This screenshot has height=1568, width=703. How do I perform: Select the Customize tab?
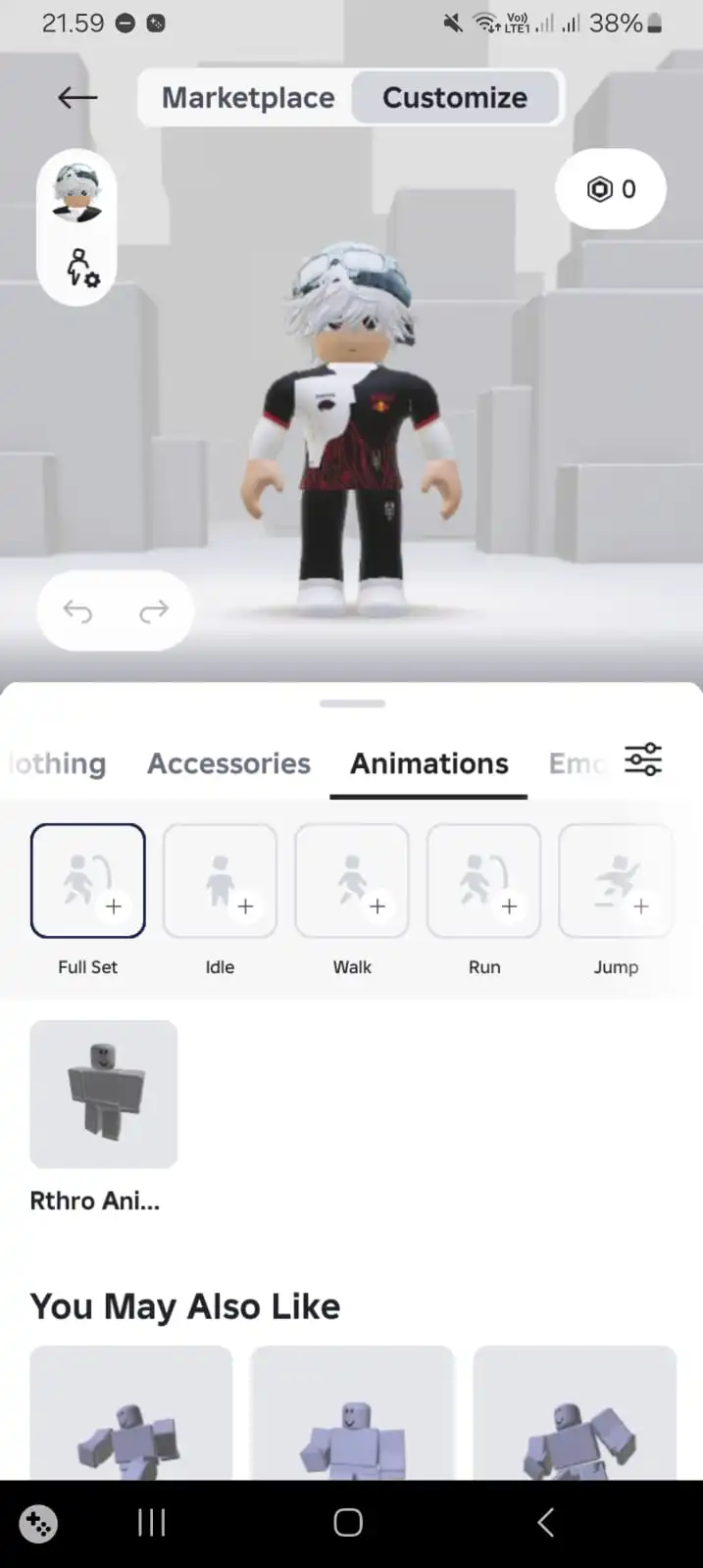(x=455, y=97)
